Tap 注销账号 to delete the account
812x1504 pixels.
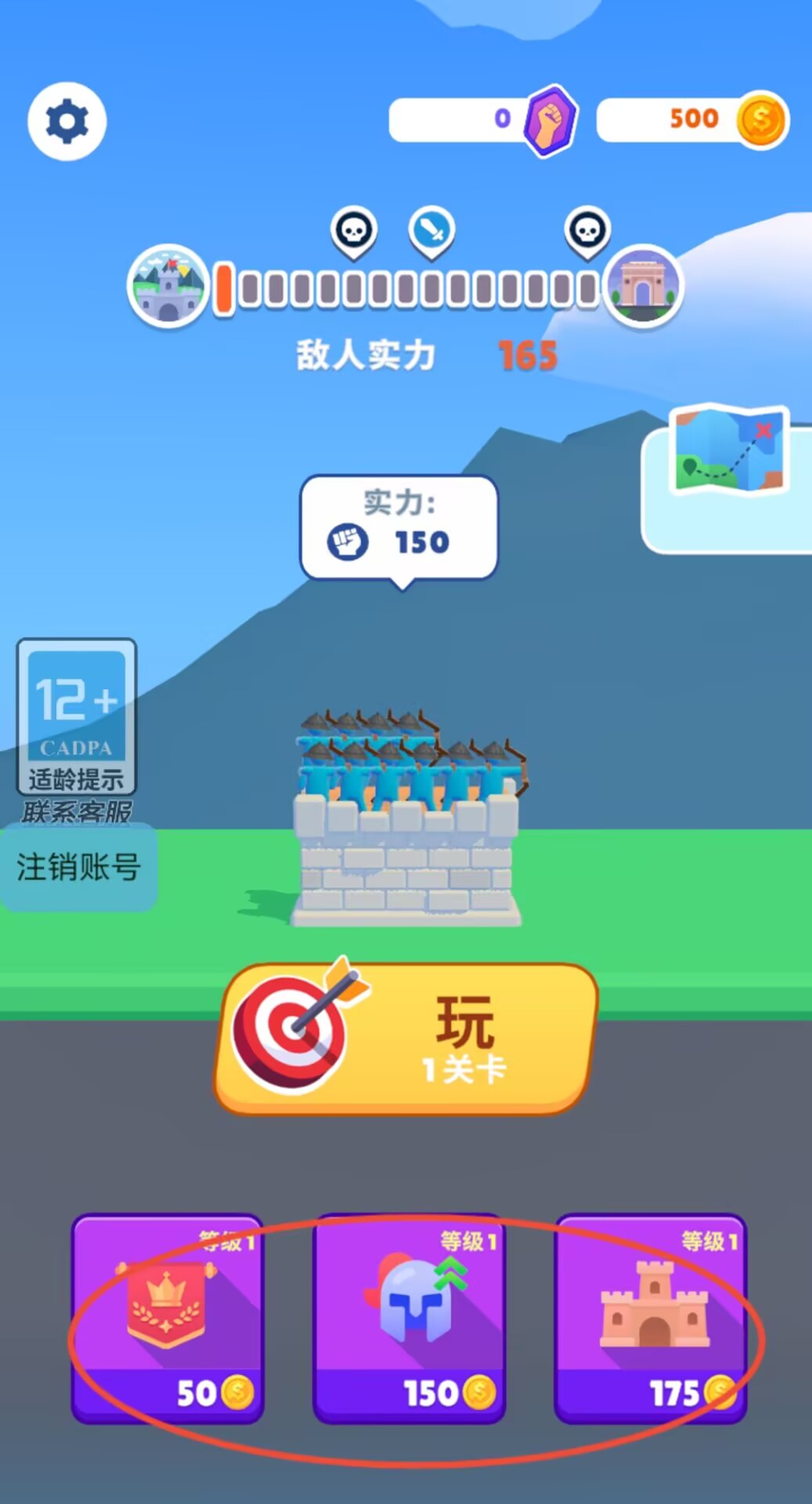pyautogui.click(x=78, y=867)
